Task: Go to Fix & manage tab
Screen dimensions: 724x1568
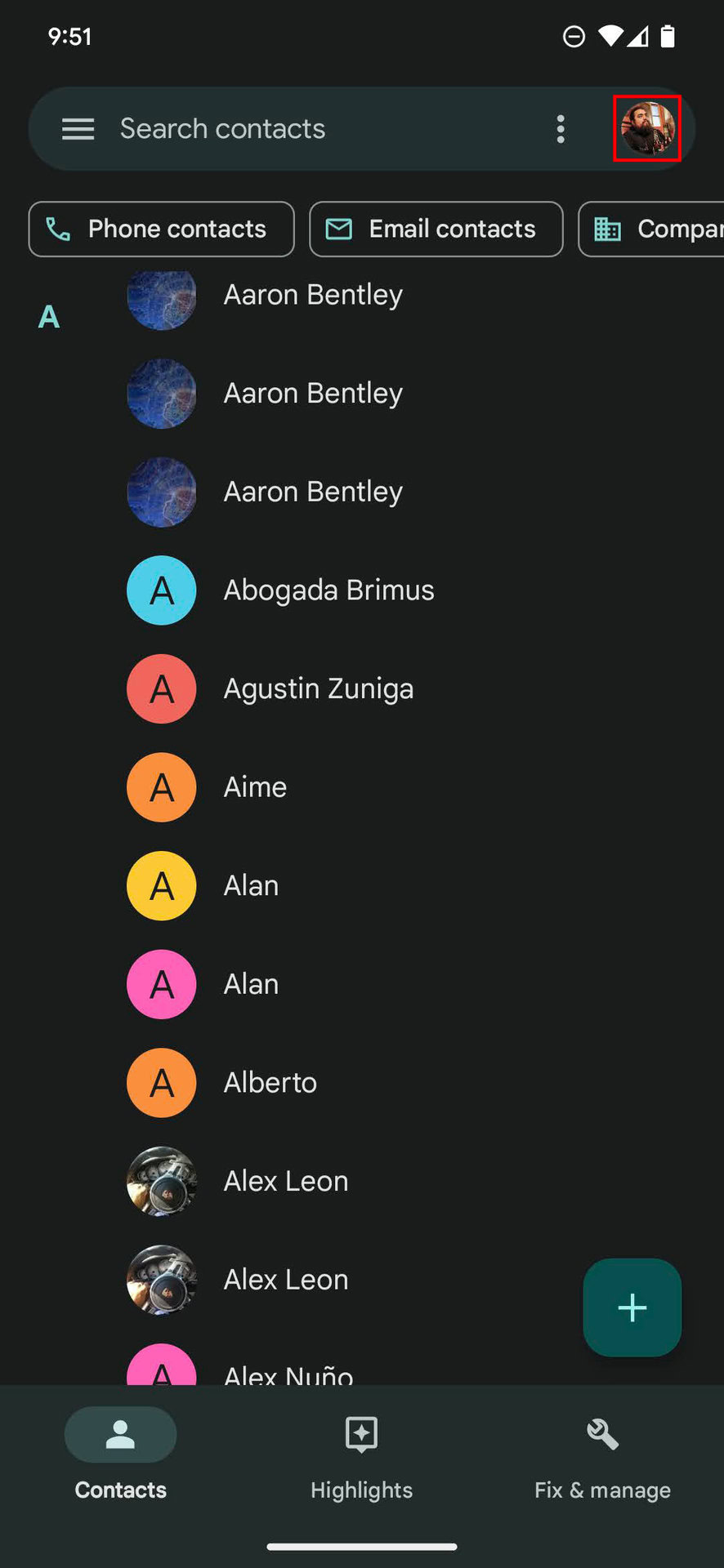Action: pyautogui.click(x=602, y=1457)
